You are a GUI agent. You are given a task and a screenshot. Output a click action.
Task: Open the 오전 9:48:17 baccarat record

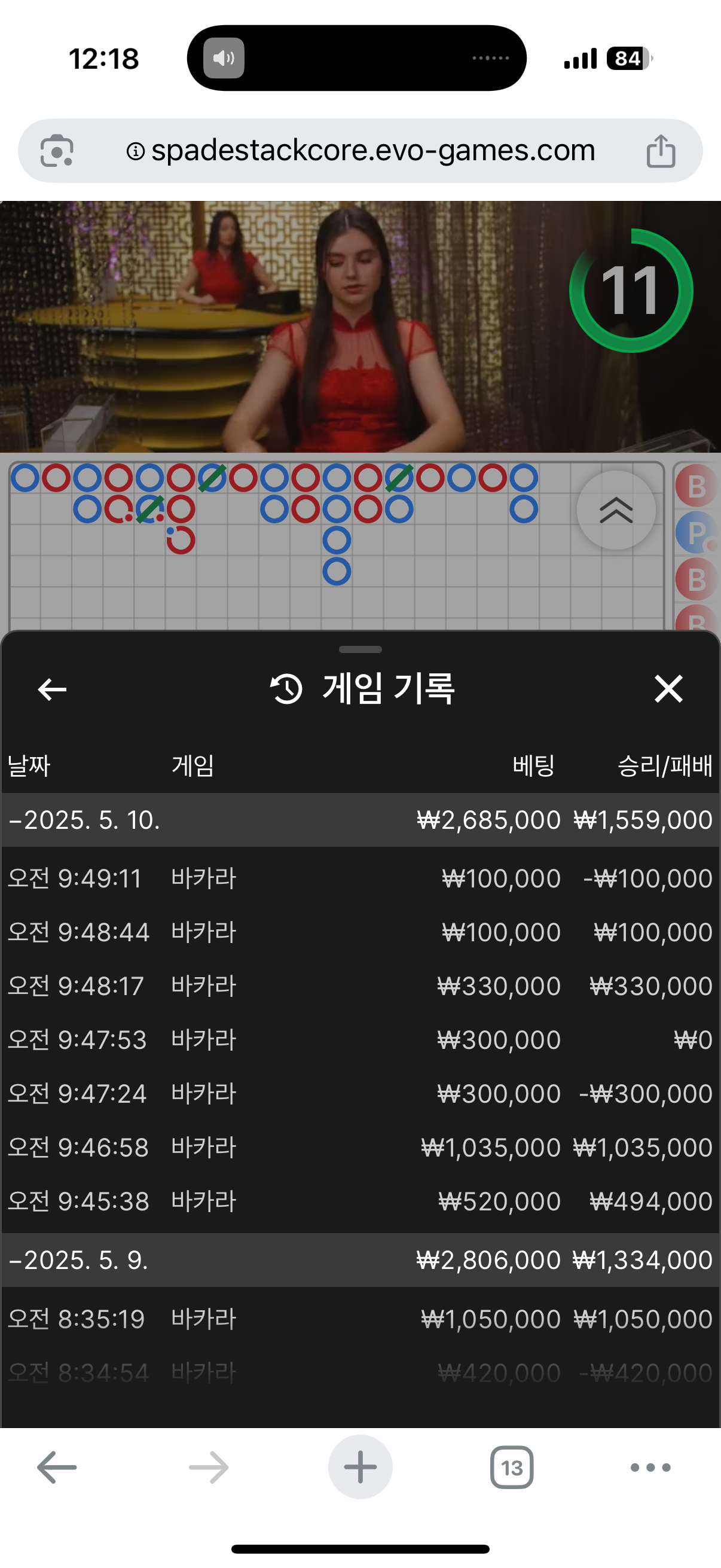pos(360,986)
